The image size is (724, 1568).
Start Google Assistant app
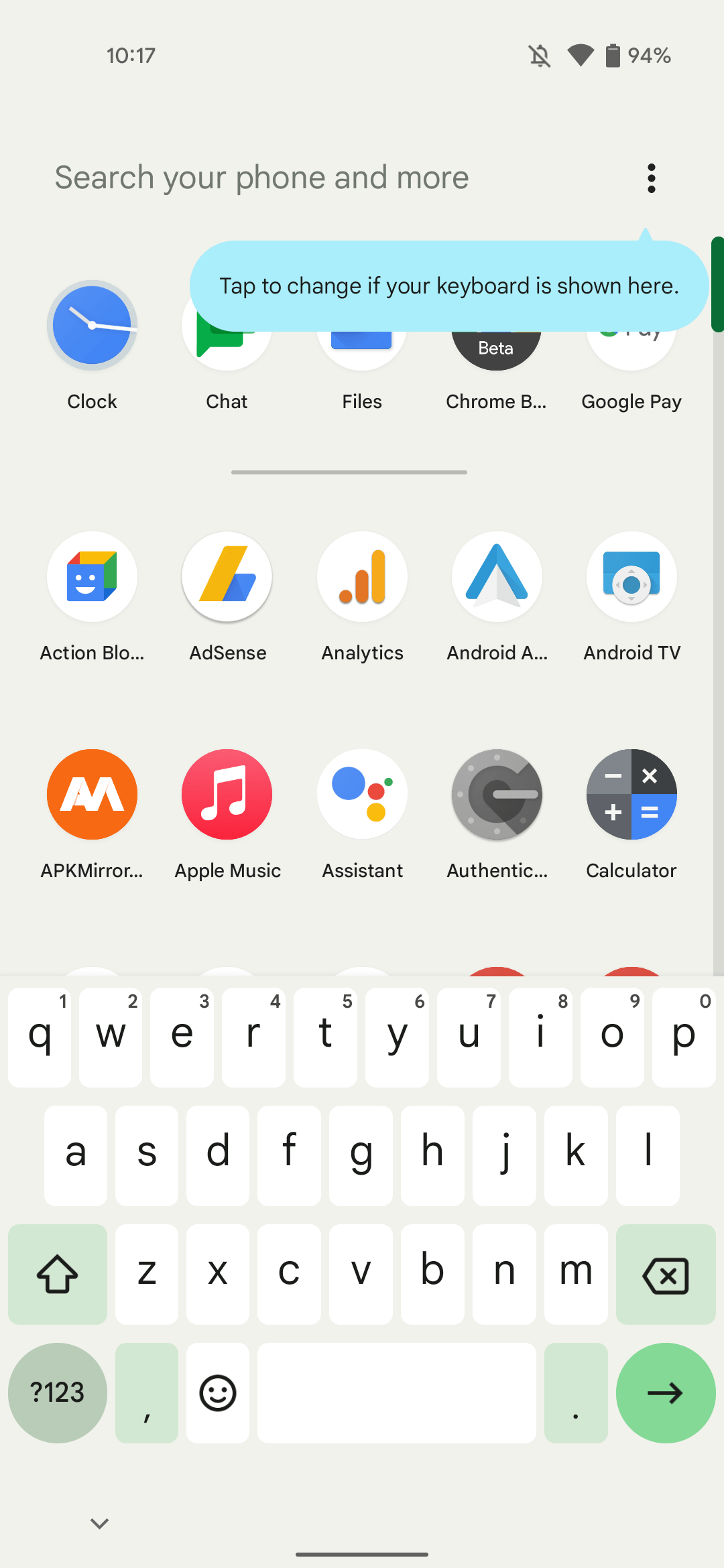(362, 795)
